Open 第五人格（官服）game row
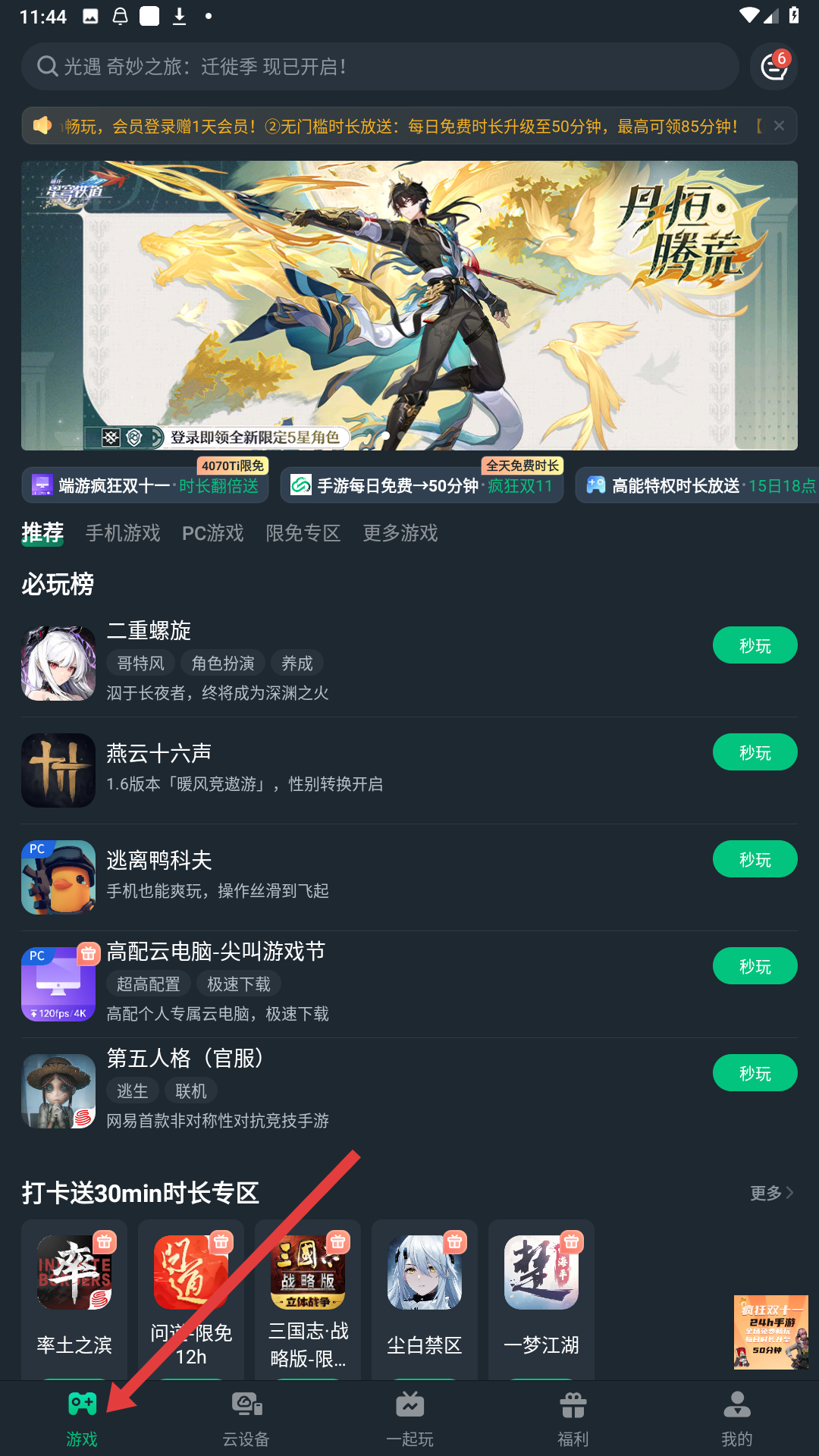This screenshot has height=1456, width=819. click(x=341, y=1090)
